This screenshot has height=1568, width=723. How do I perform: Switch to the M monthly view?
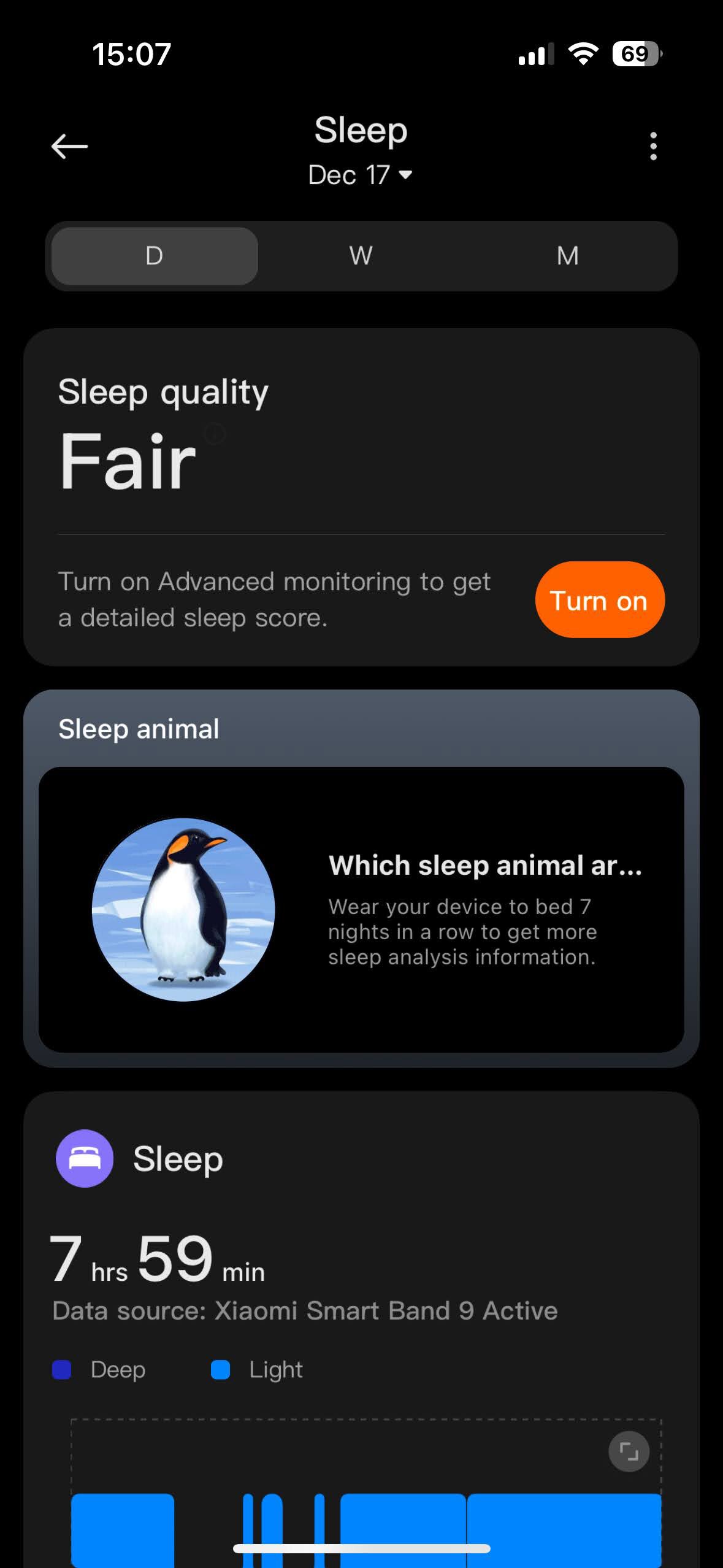568,256
